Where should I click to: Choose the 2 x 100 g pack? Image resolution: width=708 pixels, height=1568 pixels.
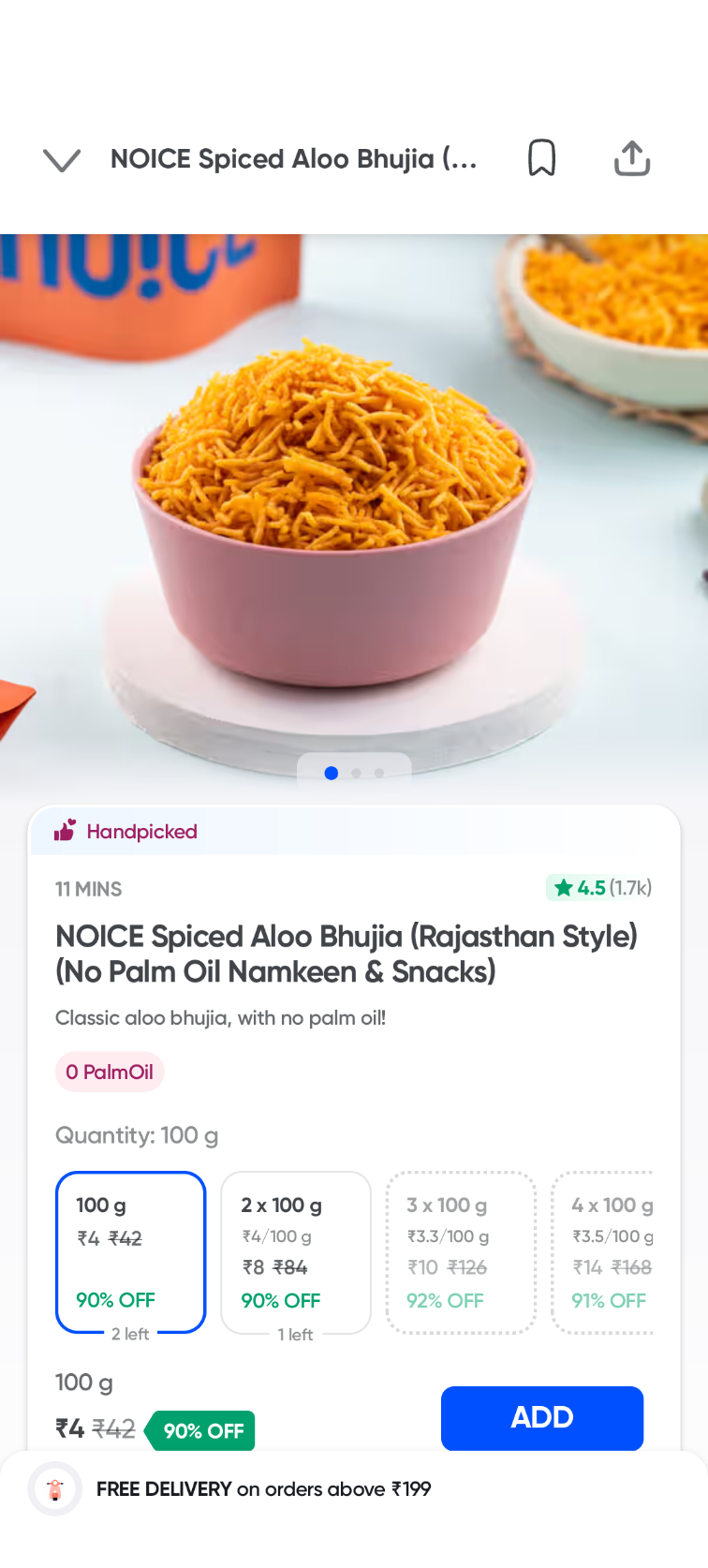(x=295, y=1251)
